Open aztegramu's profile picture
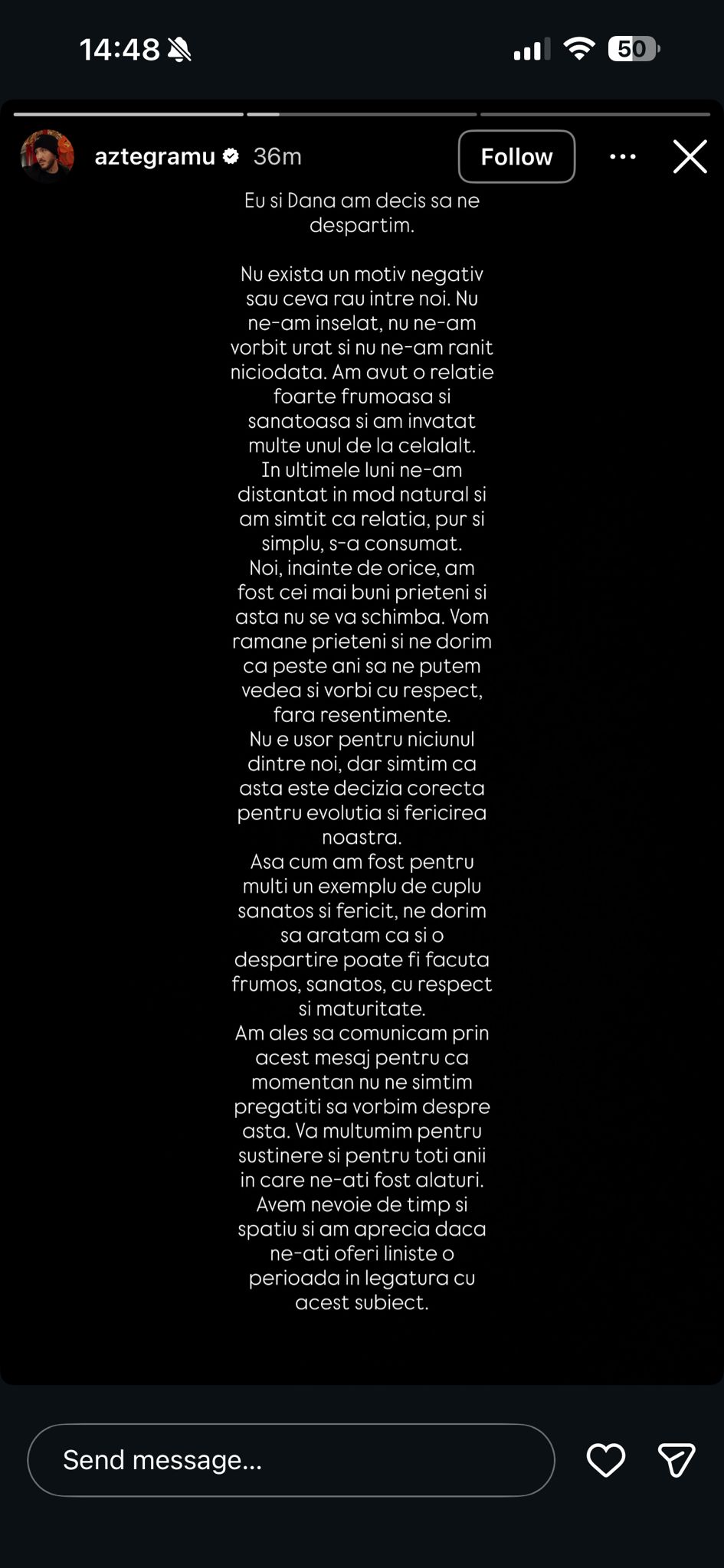 [x=47, y=156]
